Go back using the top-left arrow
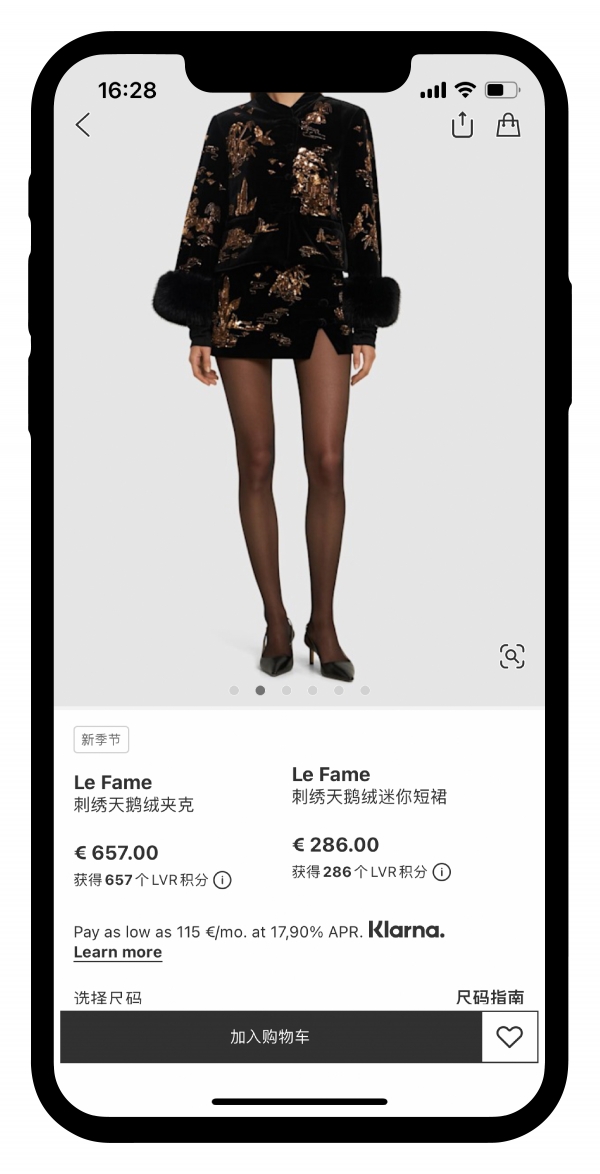600x1174 pixels. [x=83, y=125]
